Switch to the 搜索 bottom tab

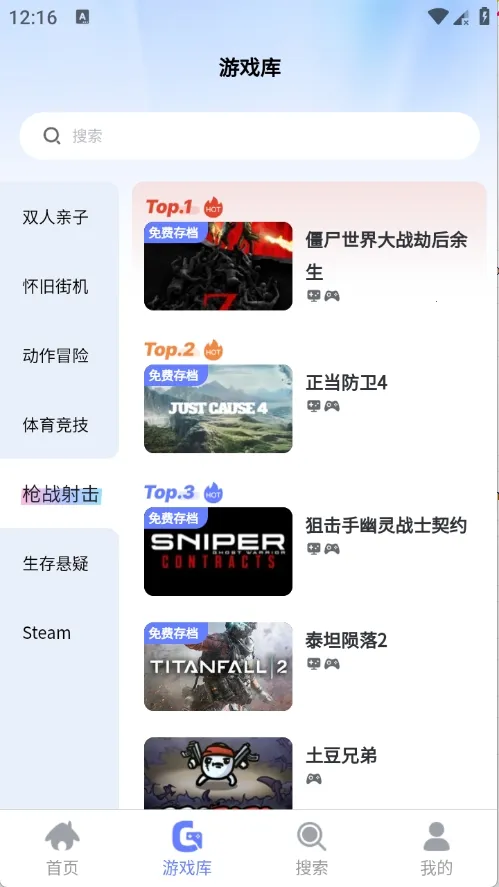click(x=312, y=848)
